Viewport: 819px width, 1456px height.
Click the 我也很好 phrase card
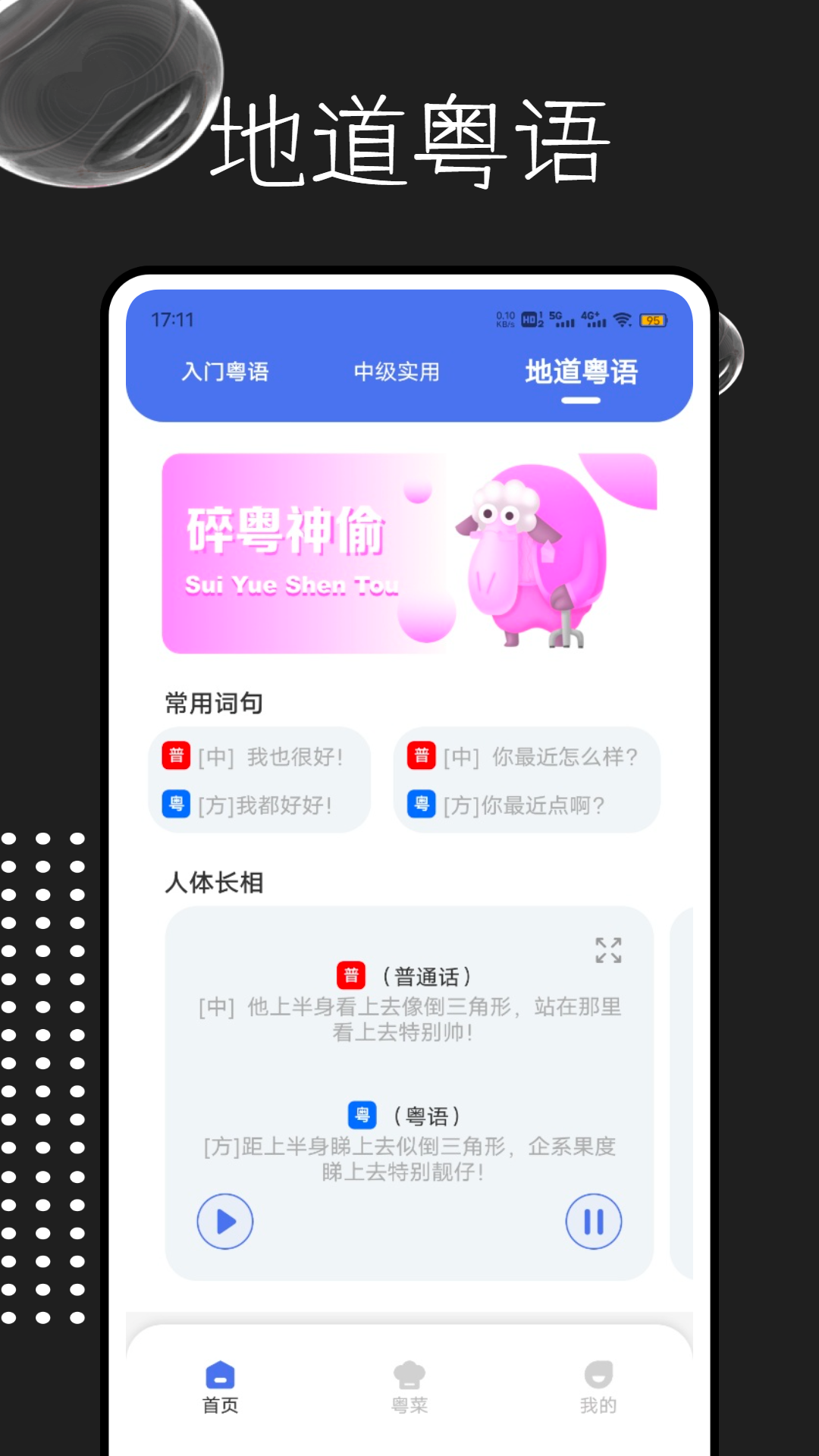260,780
